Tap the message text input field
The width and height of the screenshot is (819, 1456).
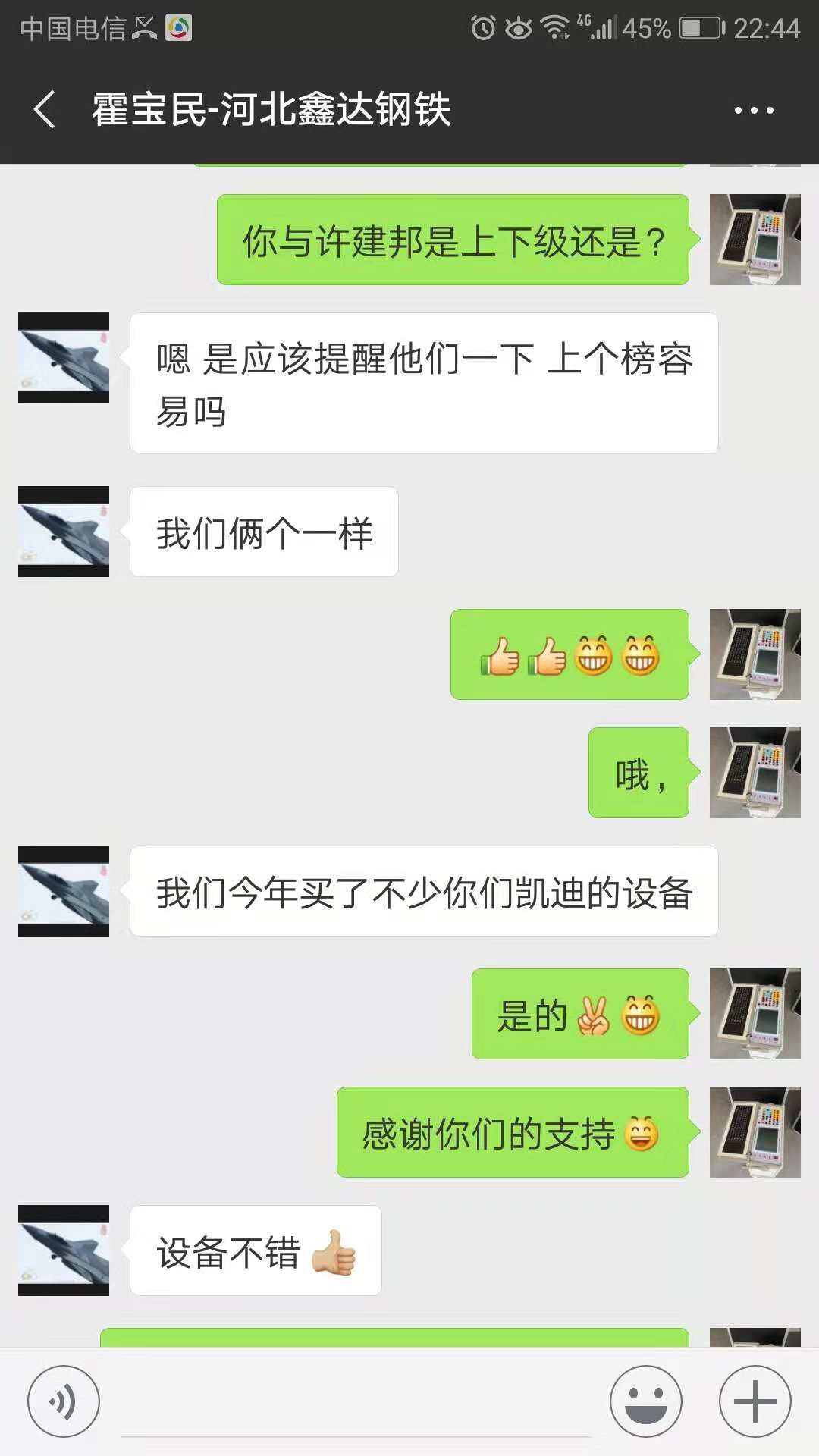pyautogui.click(x=355, y=1403)
